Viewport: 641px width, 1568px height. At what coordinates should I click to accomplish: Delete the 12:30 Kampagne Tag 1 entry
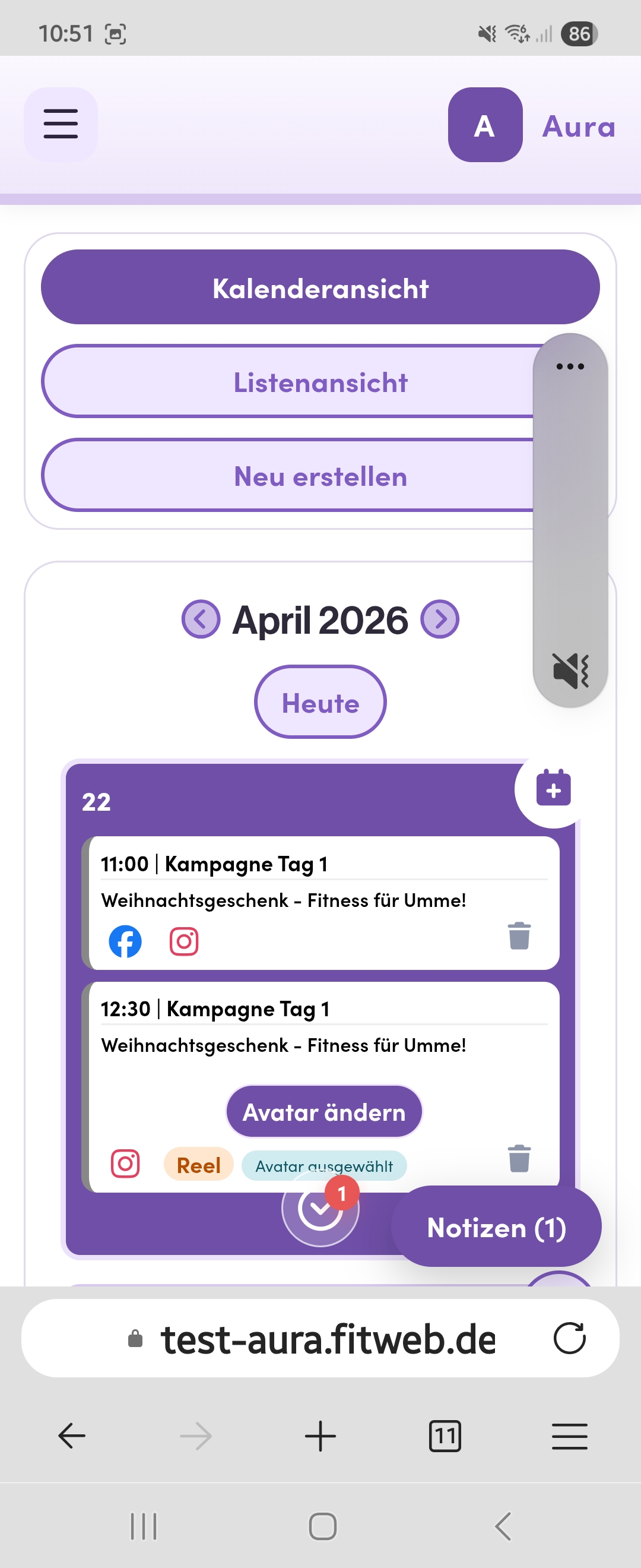[519, 1158]
